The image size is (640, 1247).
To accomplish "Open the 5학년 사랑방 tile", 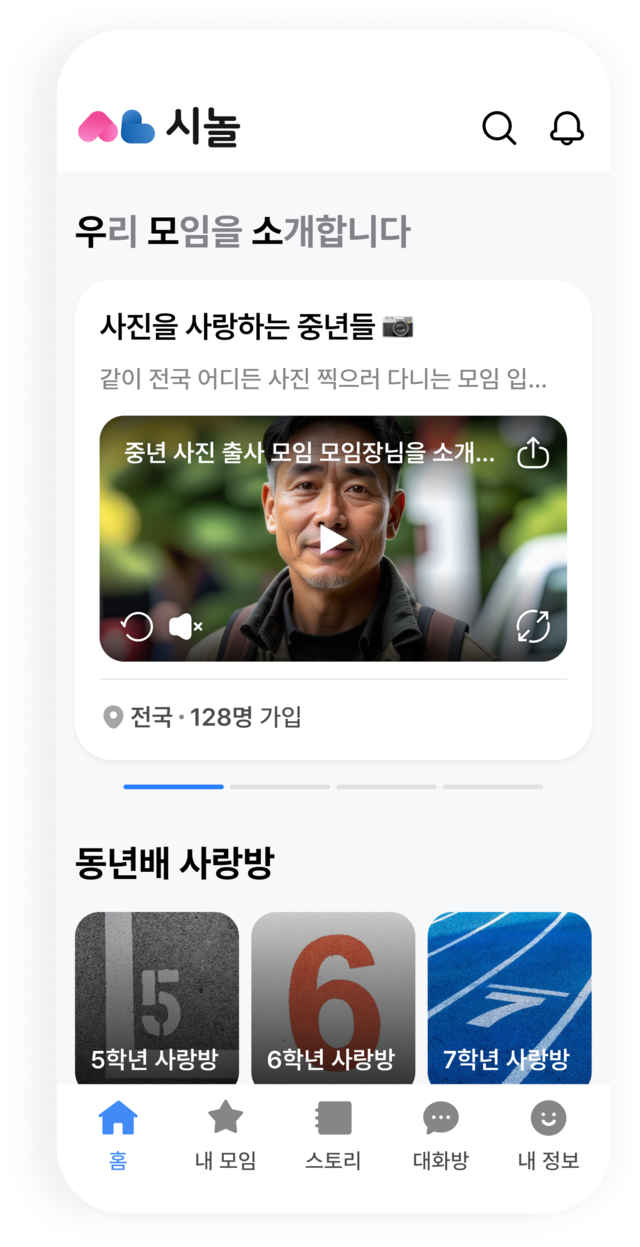I will pos(157,998).
